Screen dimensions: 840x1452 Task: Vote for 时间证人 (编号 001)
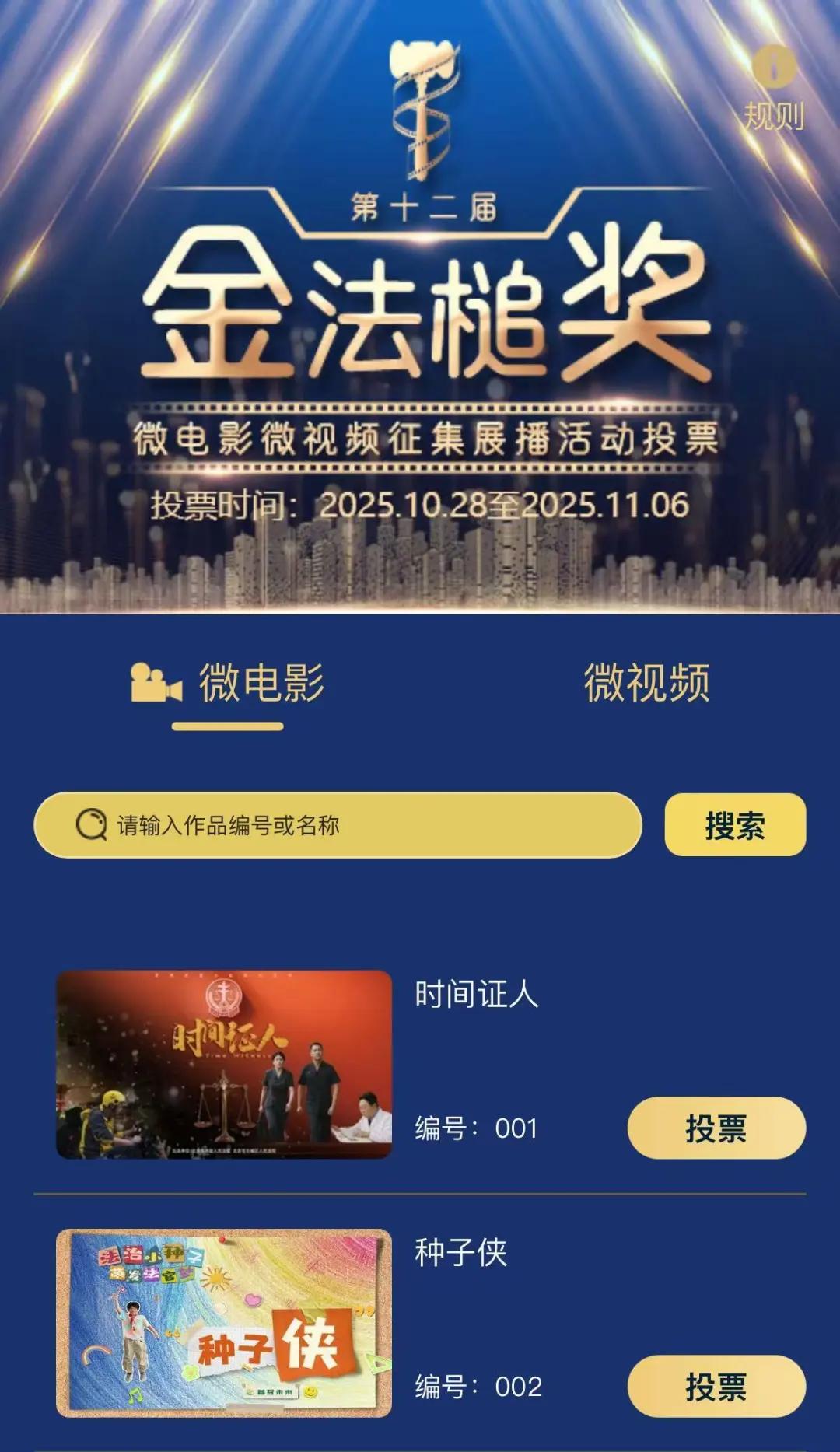coord(716,1128)
